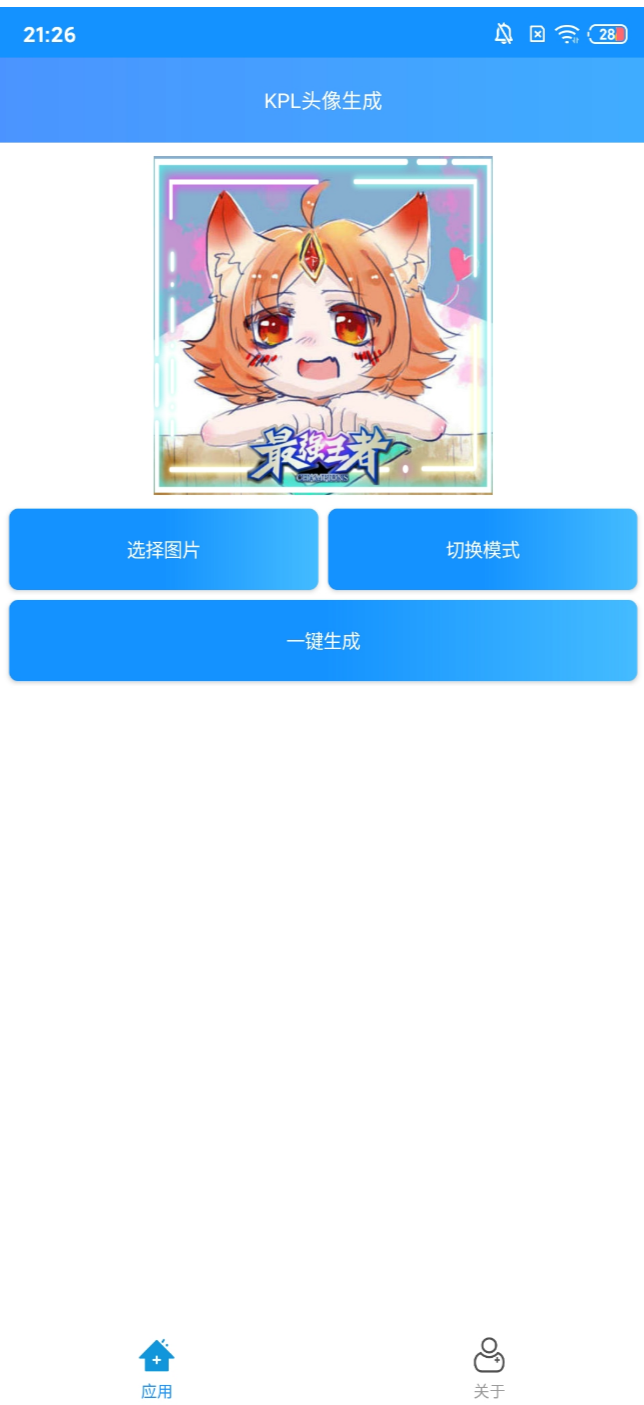Switch to the 关于 tab
This screenshot has height=1405, width=644.
coord(489,1369)
